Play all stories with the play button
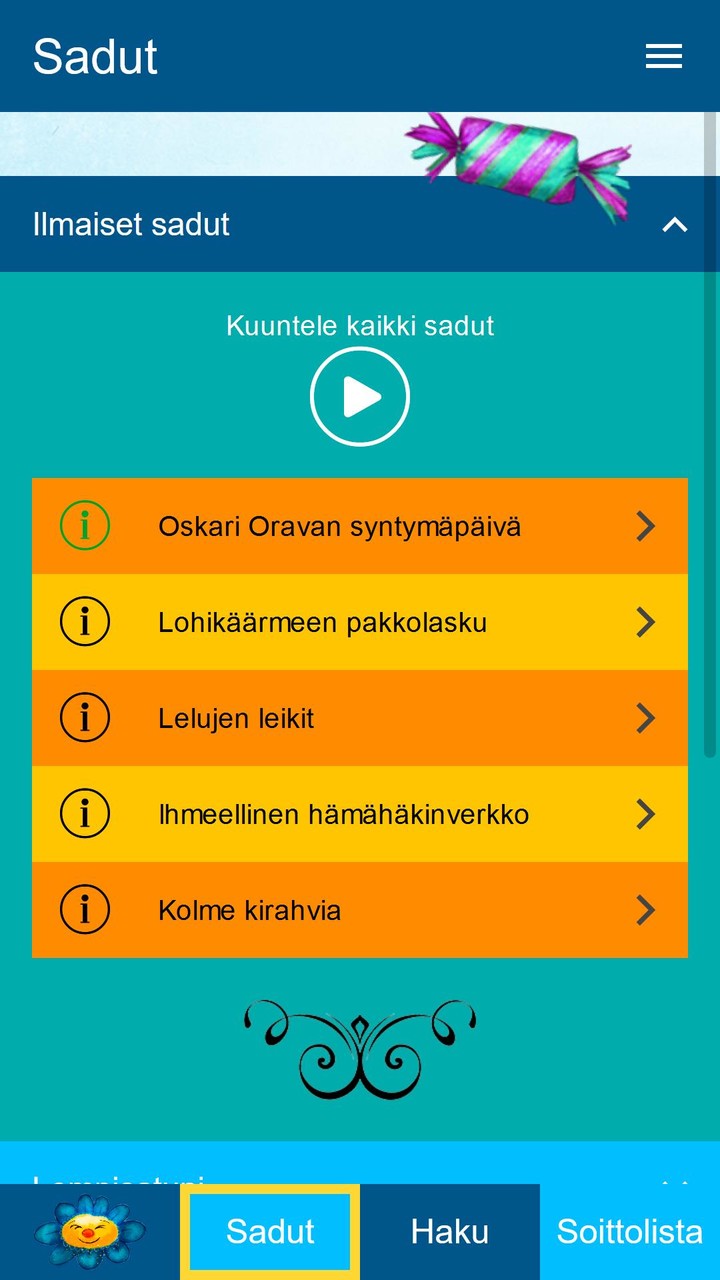720x1280 pixels. tap(360, 395)
